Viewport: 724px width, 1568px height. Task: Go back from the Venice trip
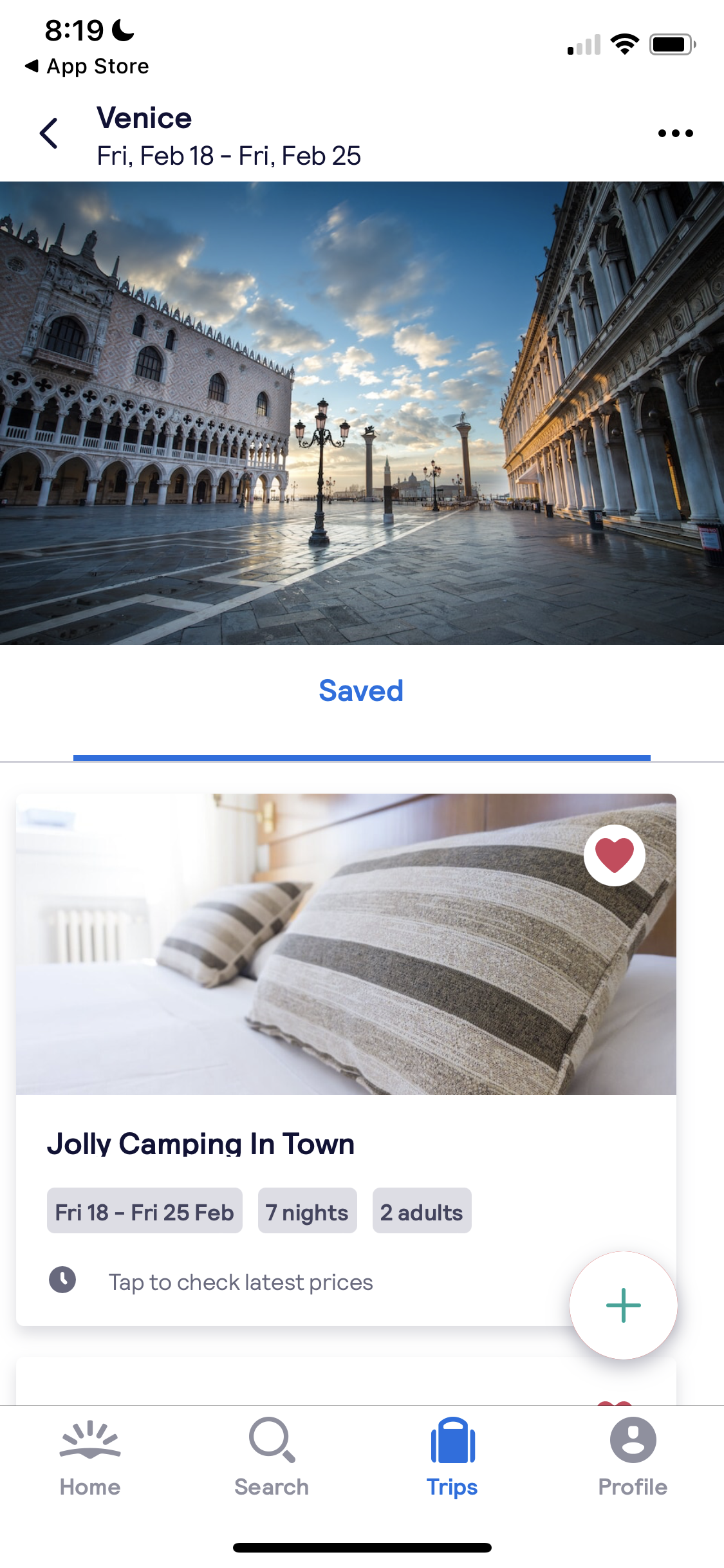click(x=49, y=133)
